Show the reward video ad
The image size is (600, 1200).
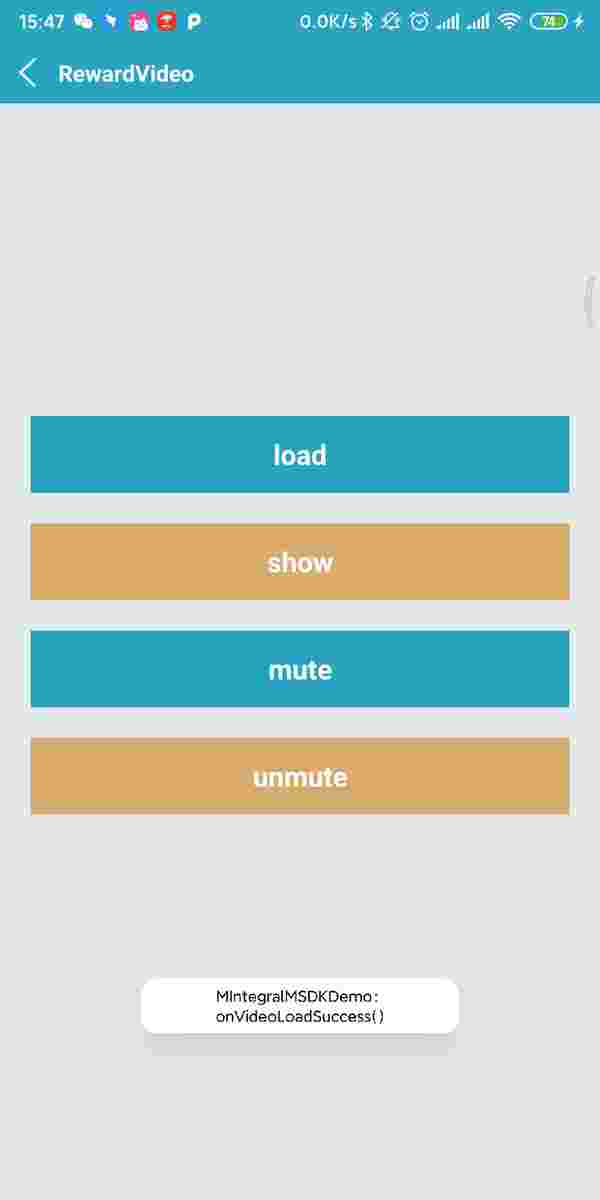300,562
